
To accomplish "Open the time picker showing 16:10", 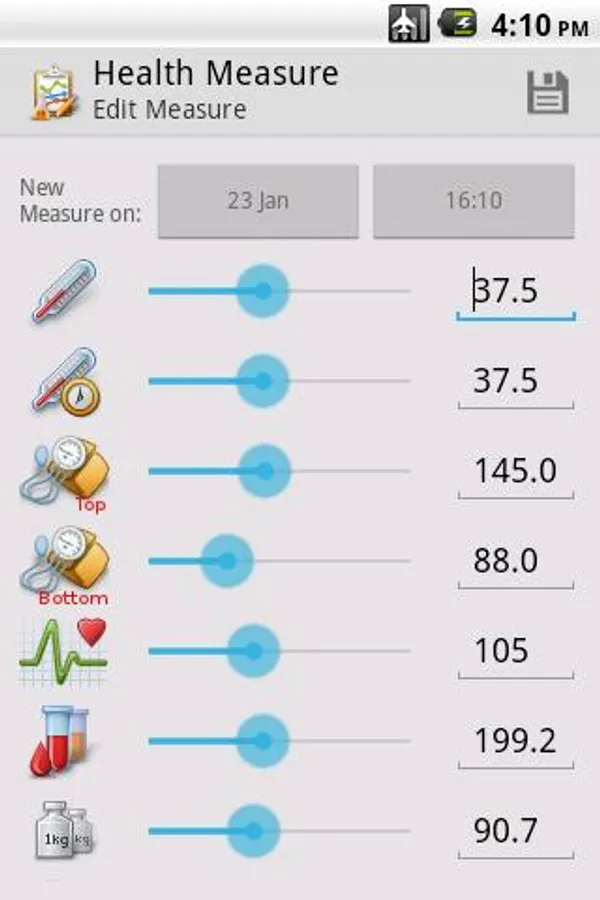I will click(x=474, y=201).
